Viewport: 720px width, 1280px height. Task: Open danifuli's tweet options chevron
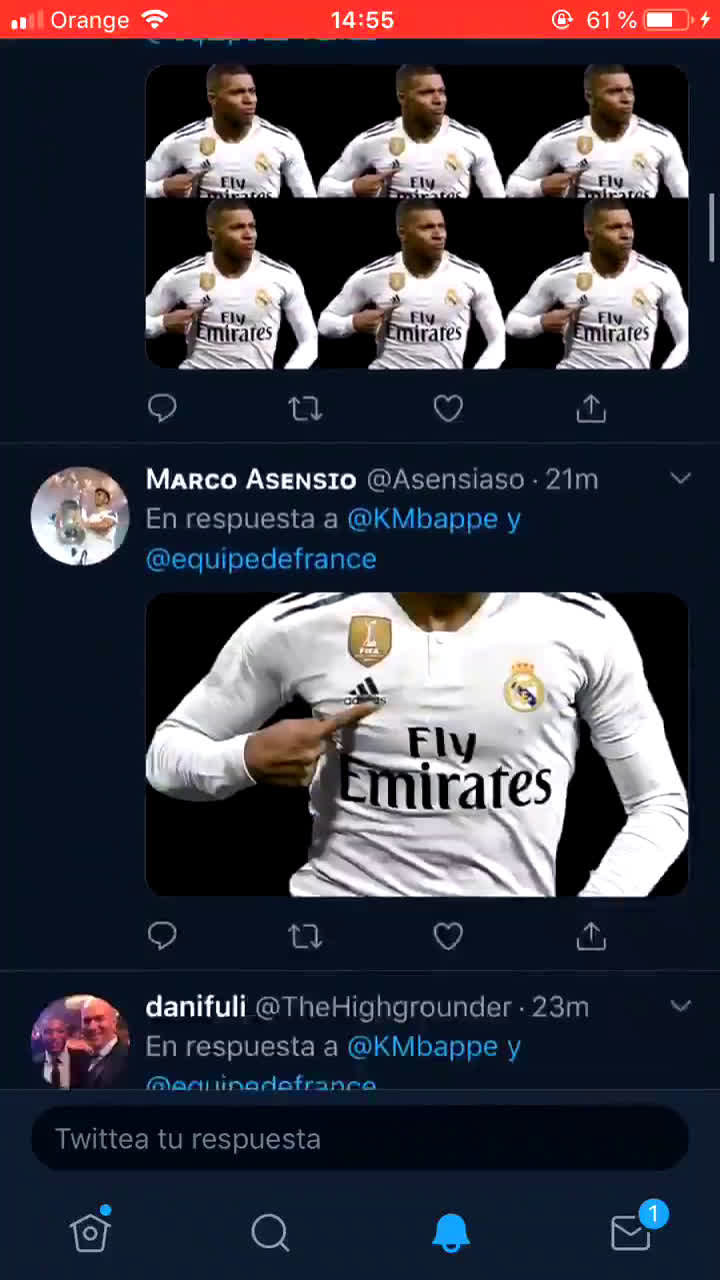pyautogui.click(x=680, y=1006)
